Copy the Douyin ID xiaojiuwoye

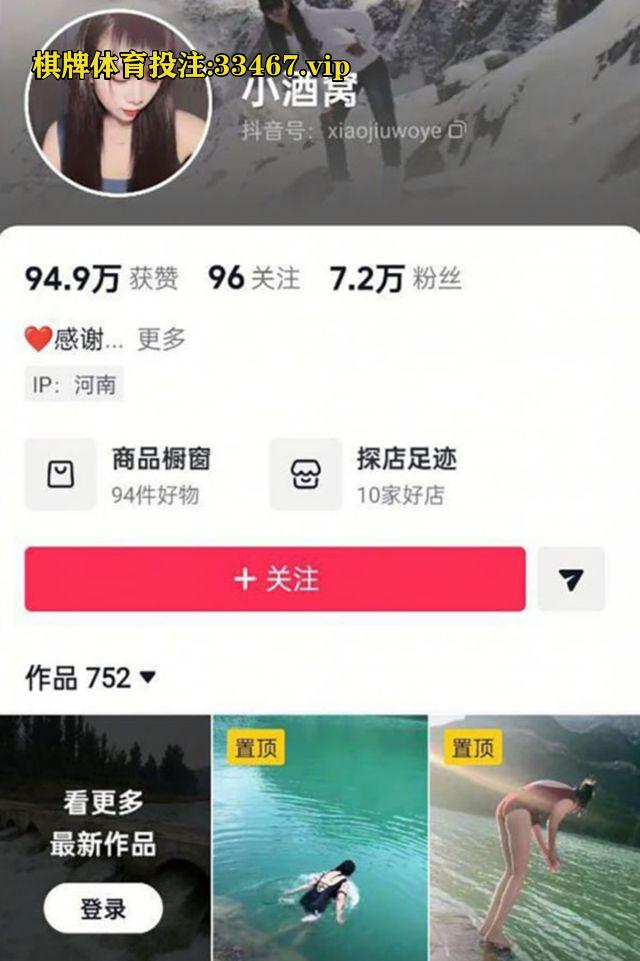[457, 130]
